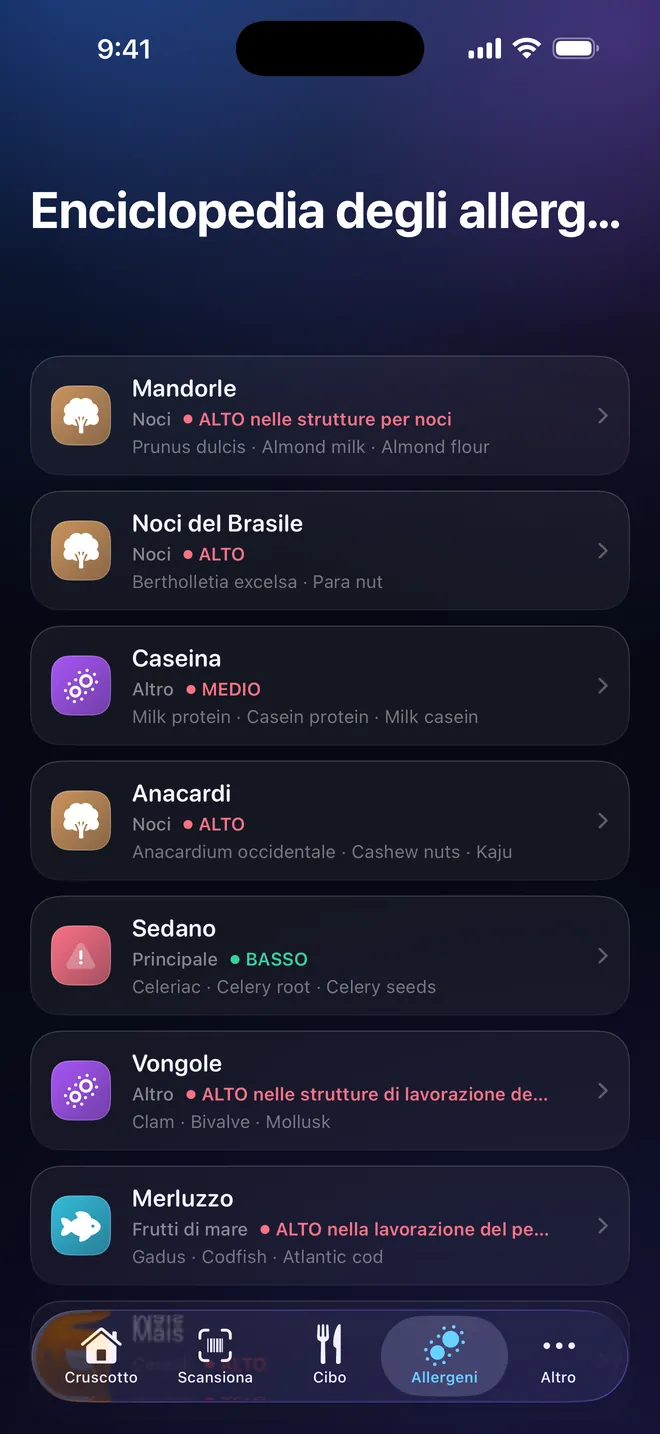Open the Mandorle allergen entry
Image resolution: width=660 pixels, height=1434 pixels.
(330, 415)
